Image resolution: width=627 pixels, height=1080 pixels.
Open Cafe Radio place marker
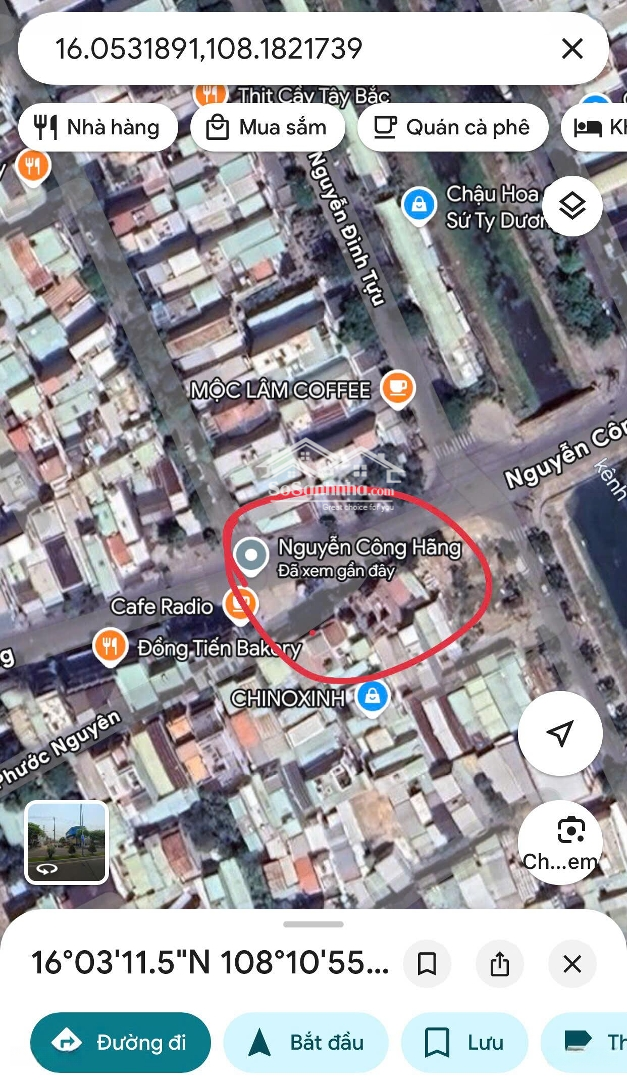240,603
